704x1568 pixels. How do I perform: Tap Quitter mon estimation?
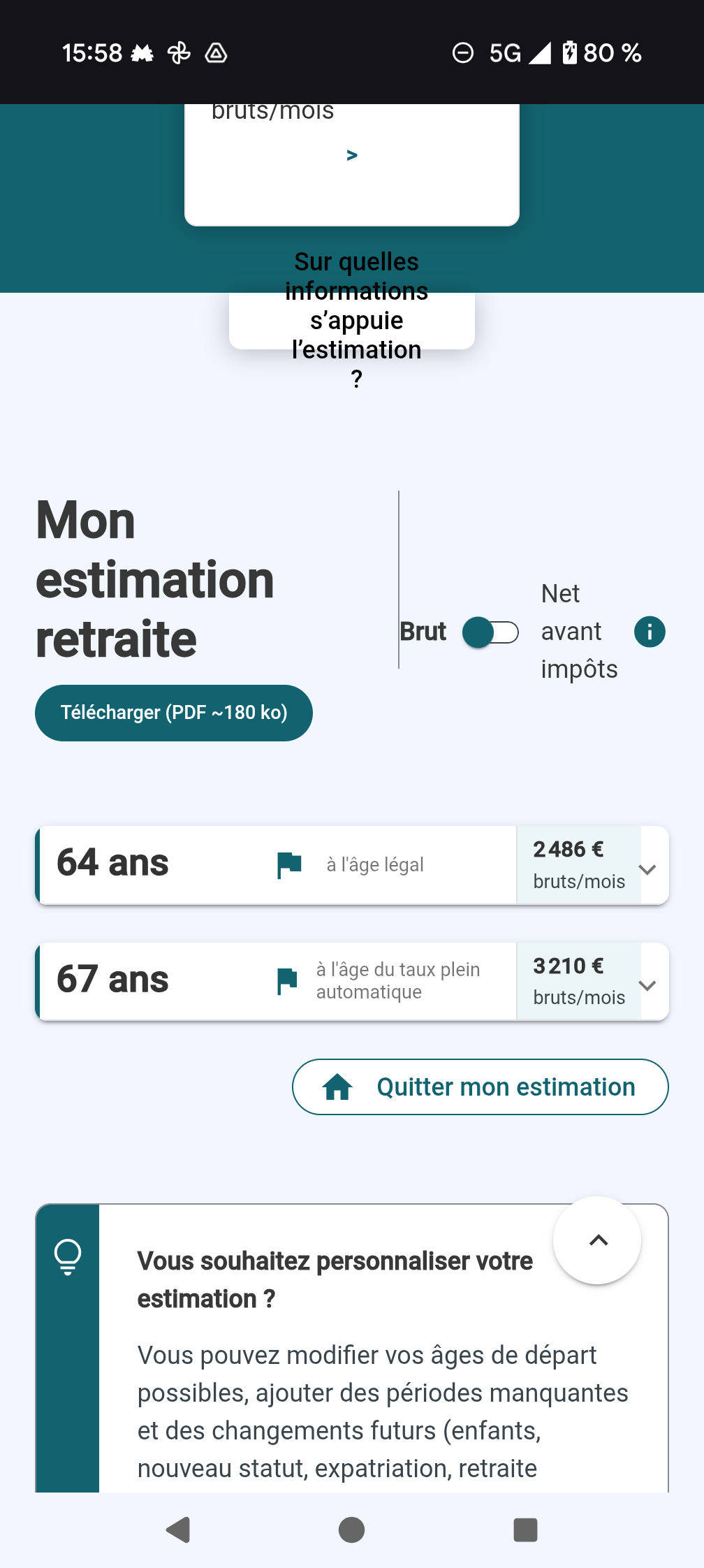pyautogui.click(x=481, y=1087)
